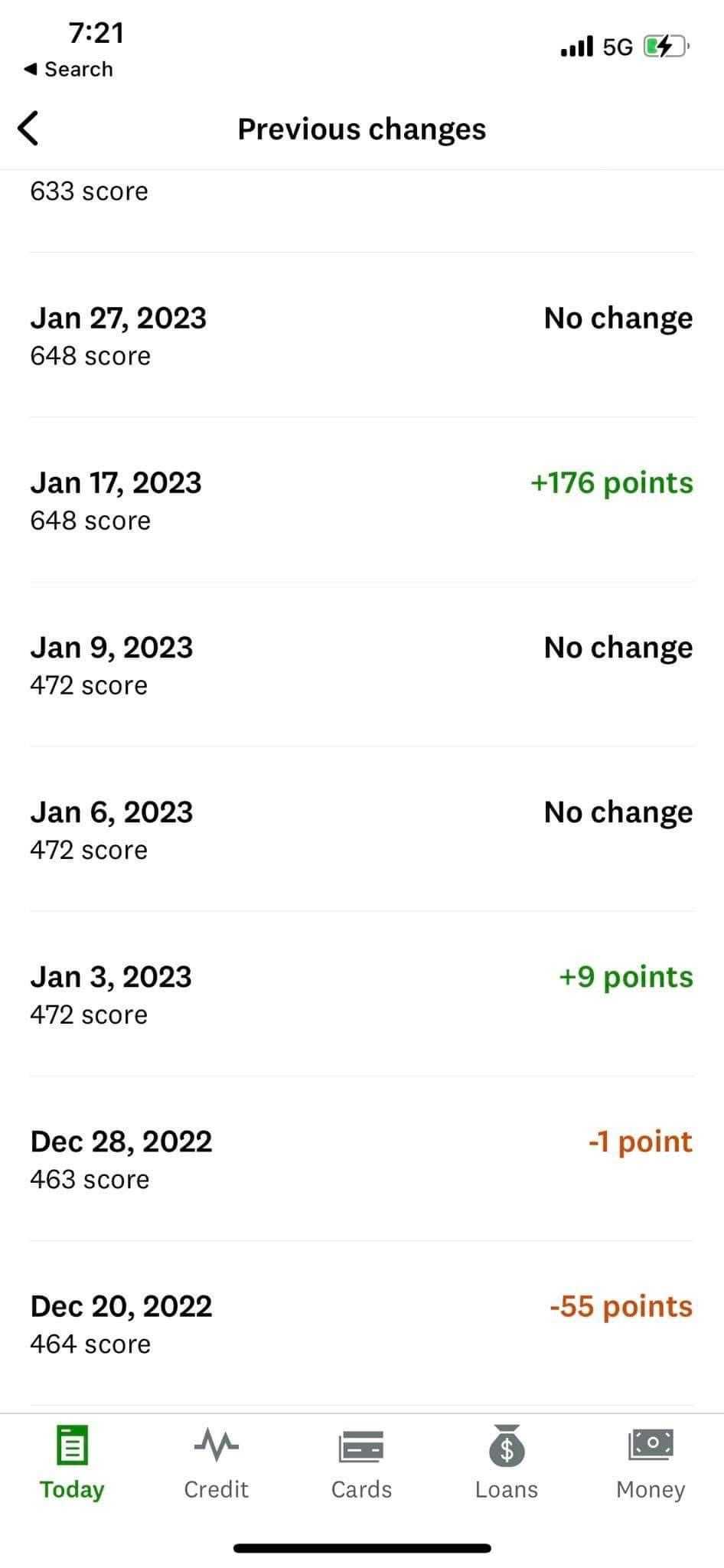The width and height of the screenshot is (724, 1568).
Task: Go back from Previous changes
Action: pos(28,128)
